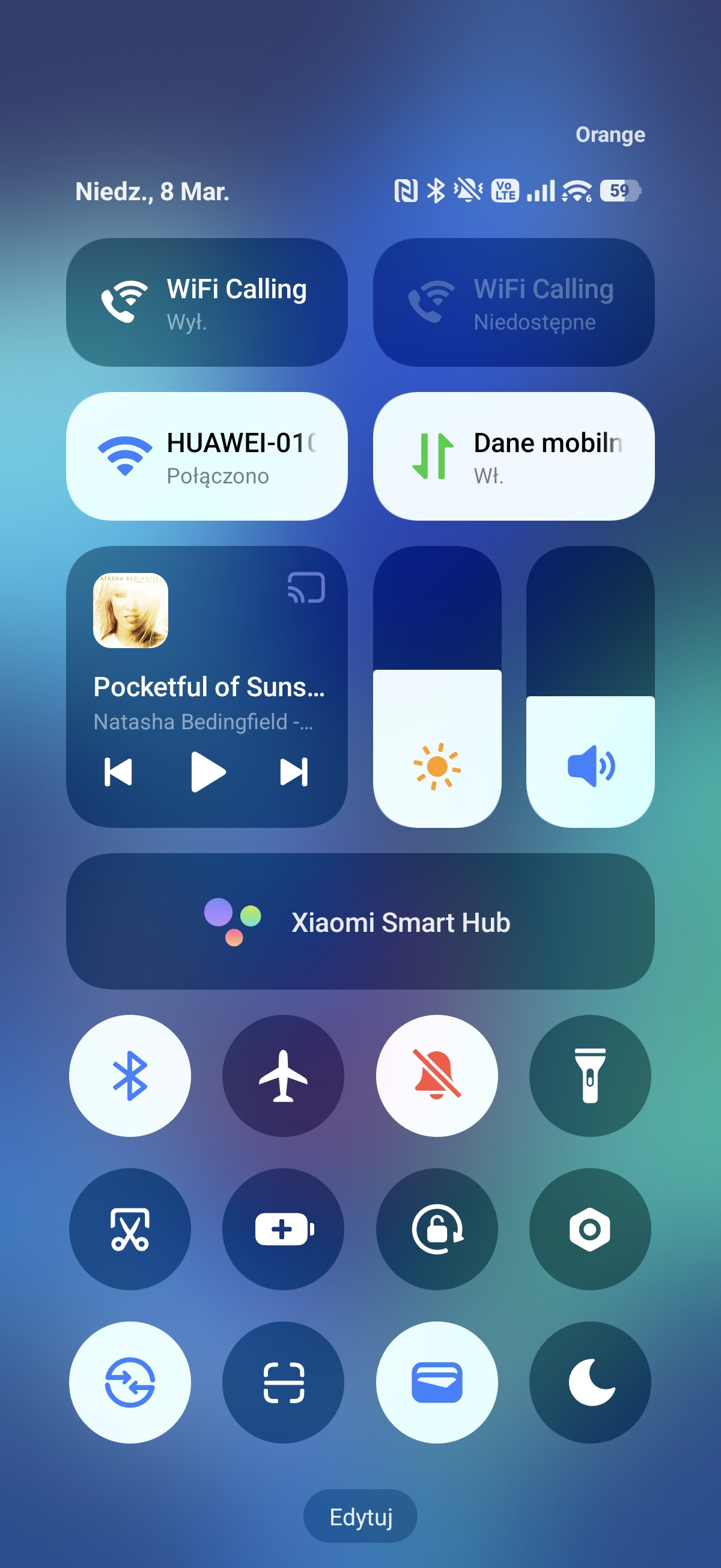This screenshot has height=1568, width=721.
Task: Open Xiaomi Smart Hub
Action: click(360, 922)
